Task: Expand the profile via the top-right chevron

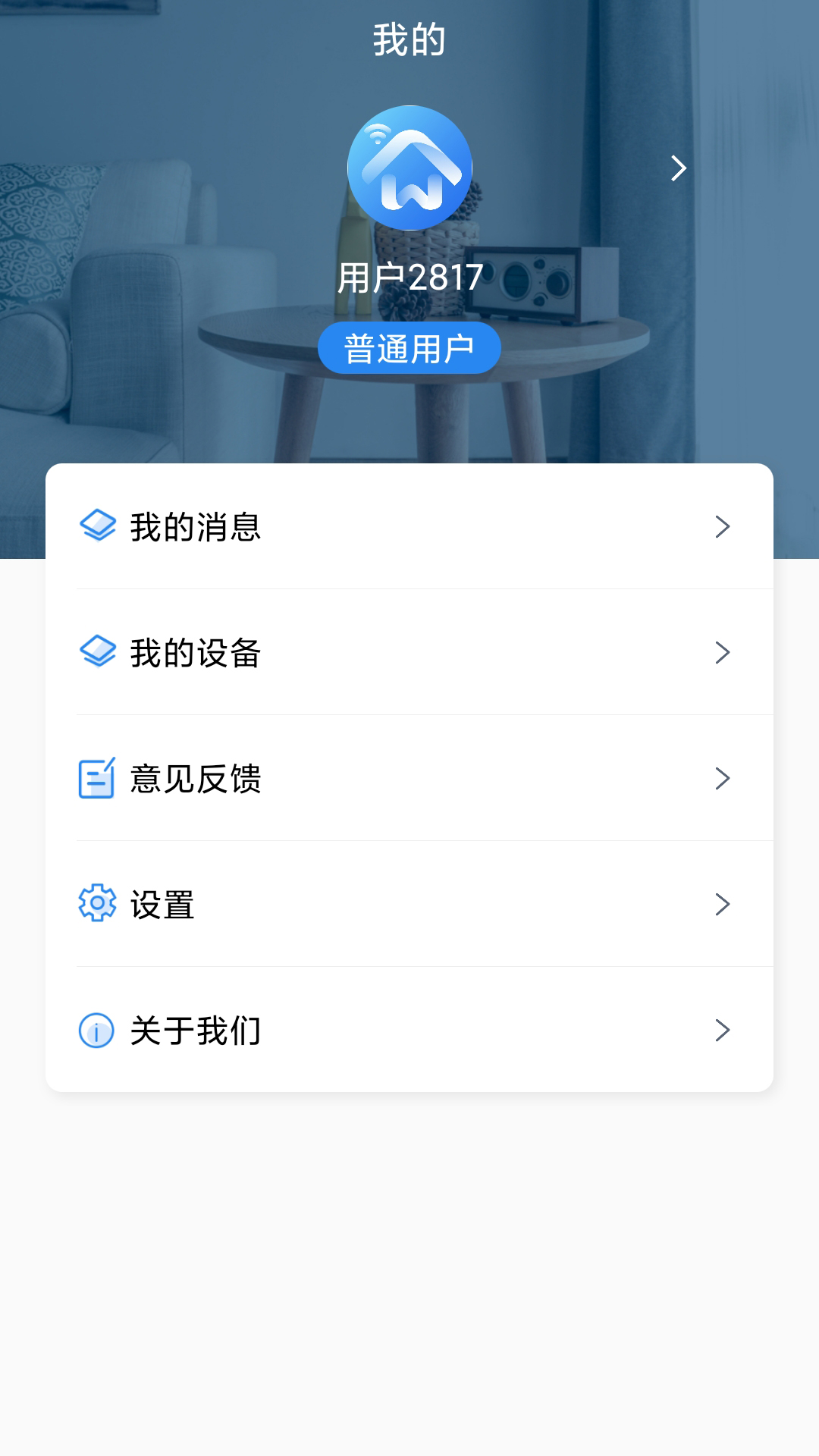Action: (x=679, y=168)
